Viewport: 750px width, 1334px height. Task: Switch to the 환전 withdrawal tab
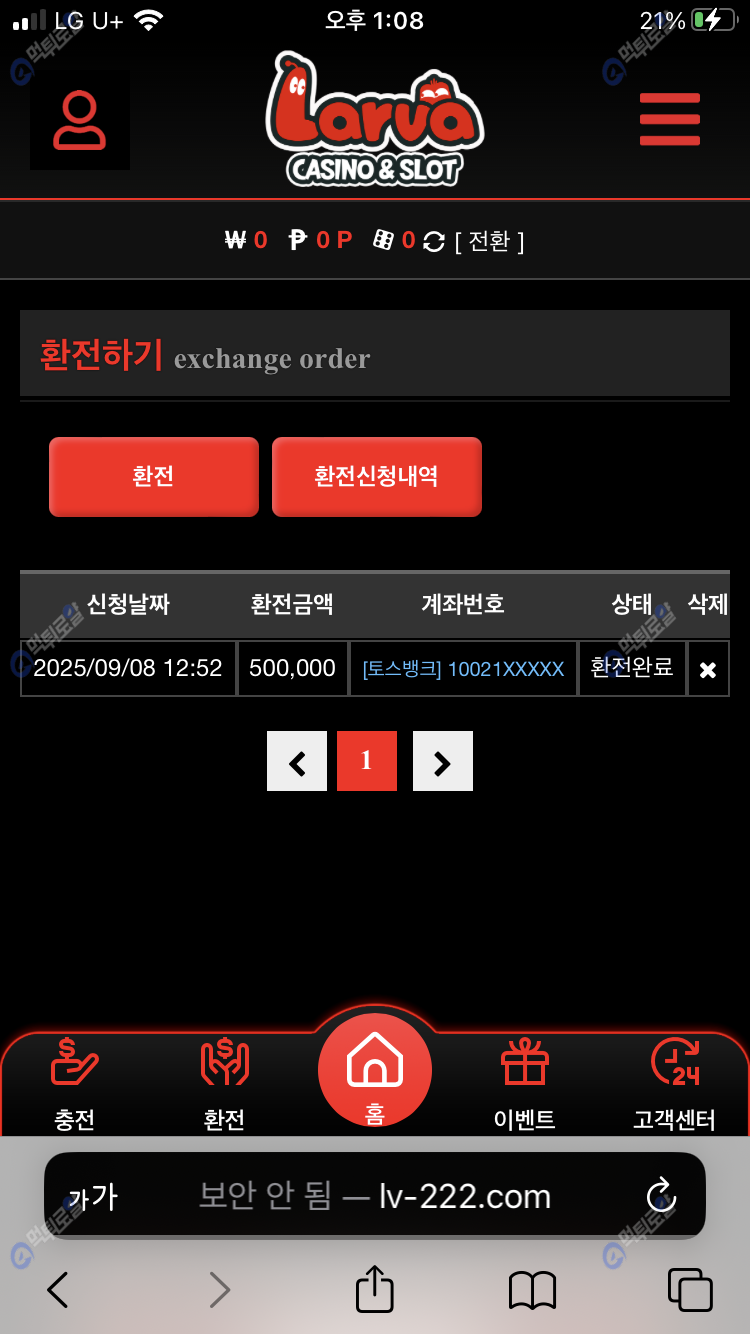click(x=224, y=1084)
